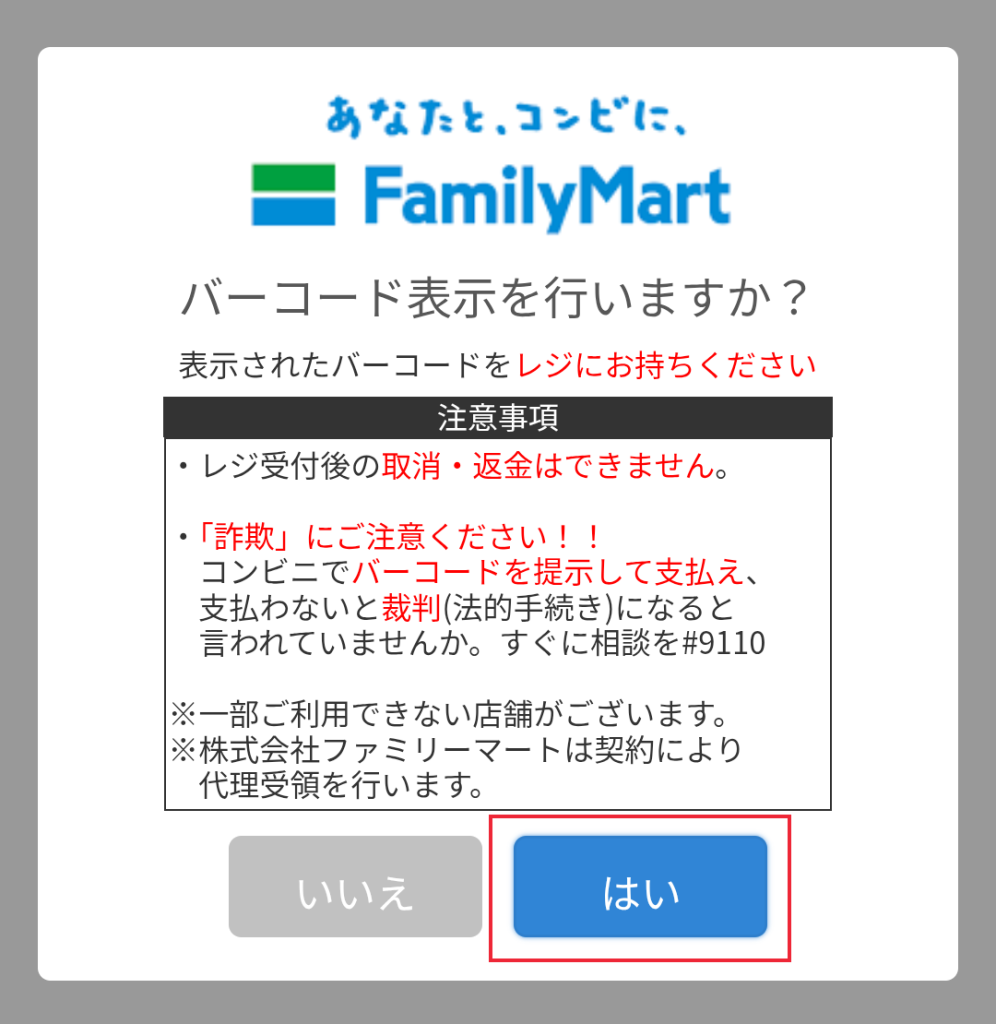Image resolution: width=996 pixels, height=1024 pixels.
Task: Confirm barcode display with はい
Action: click(x=640, y=887)
